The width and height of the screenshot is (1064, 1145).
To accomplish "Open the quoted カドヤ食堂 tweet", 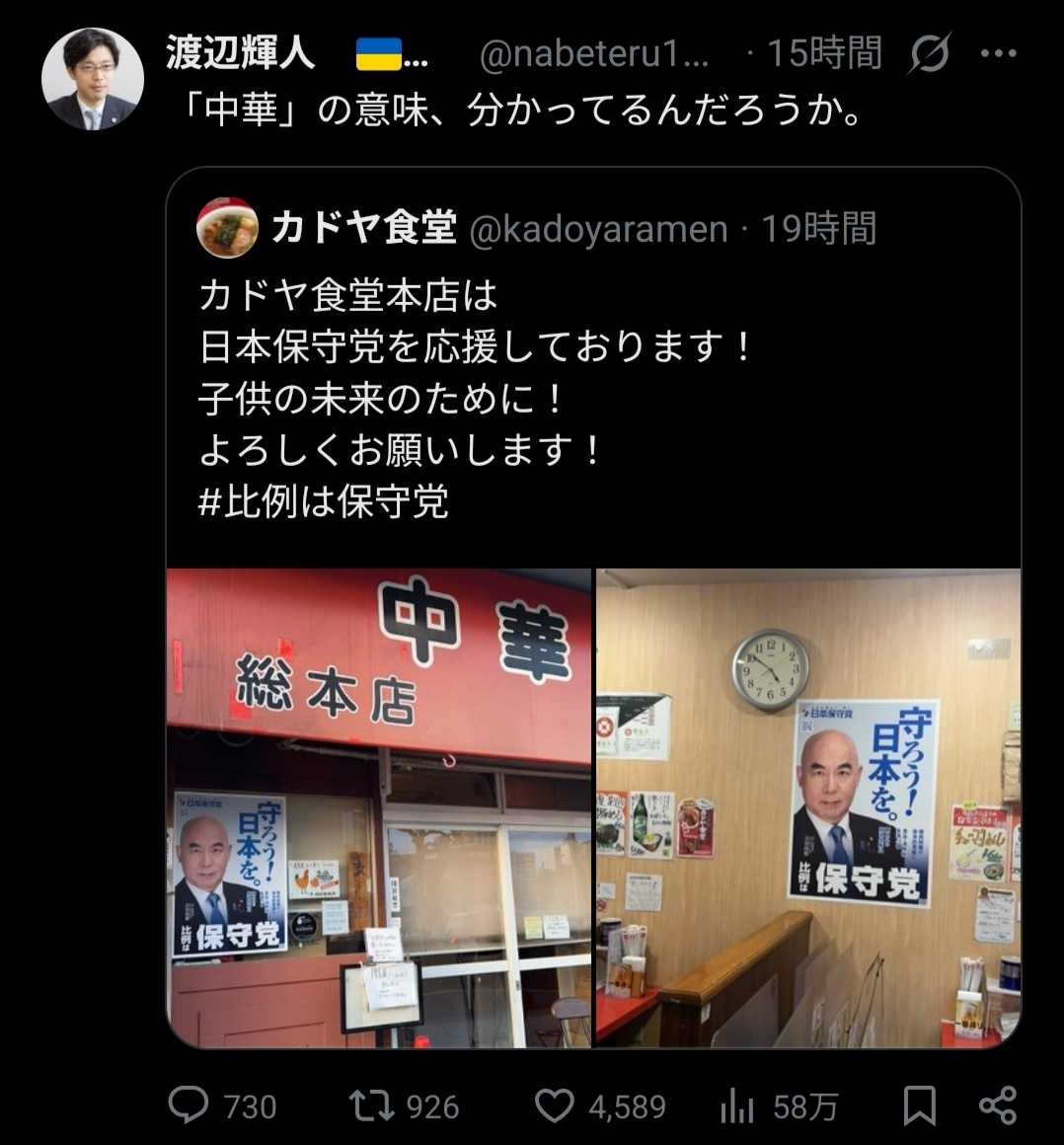I will pyautogui.click(x=592, y=395).
